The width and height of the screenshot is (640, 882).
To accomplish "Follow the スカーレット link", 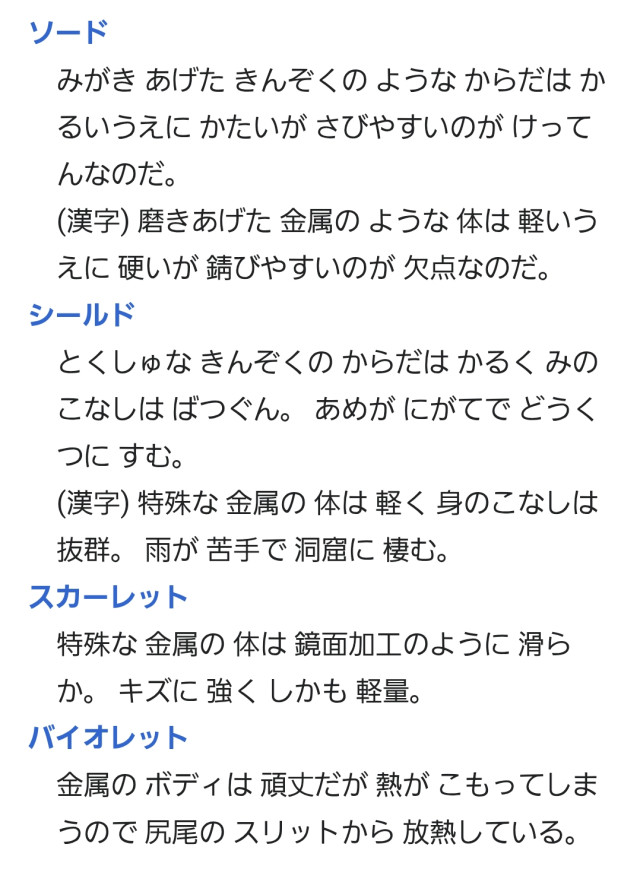I will click(x=108, y=597).
